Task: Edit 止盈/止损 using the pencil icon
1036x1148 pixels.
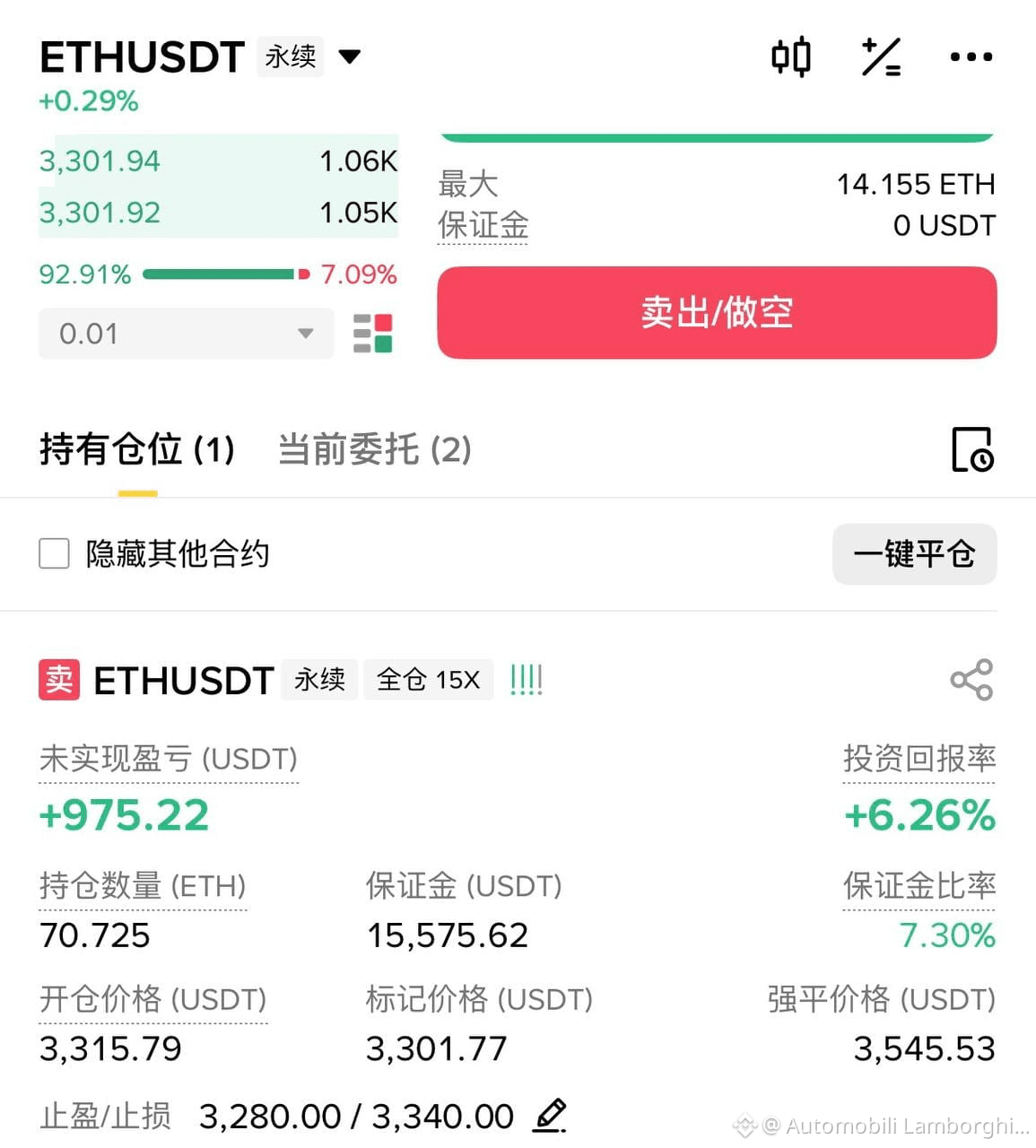Action: [550, 1115]
